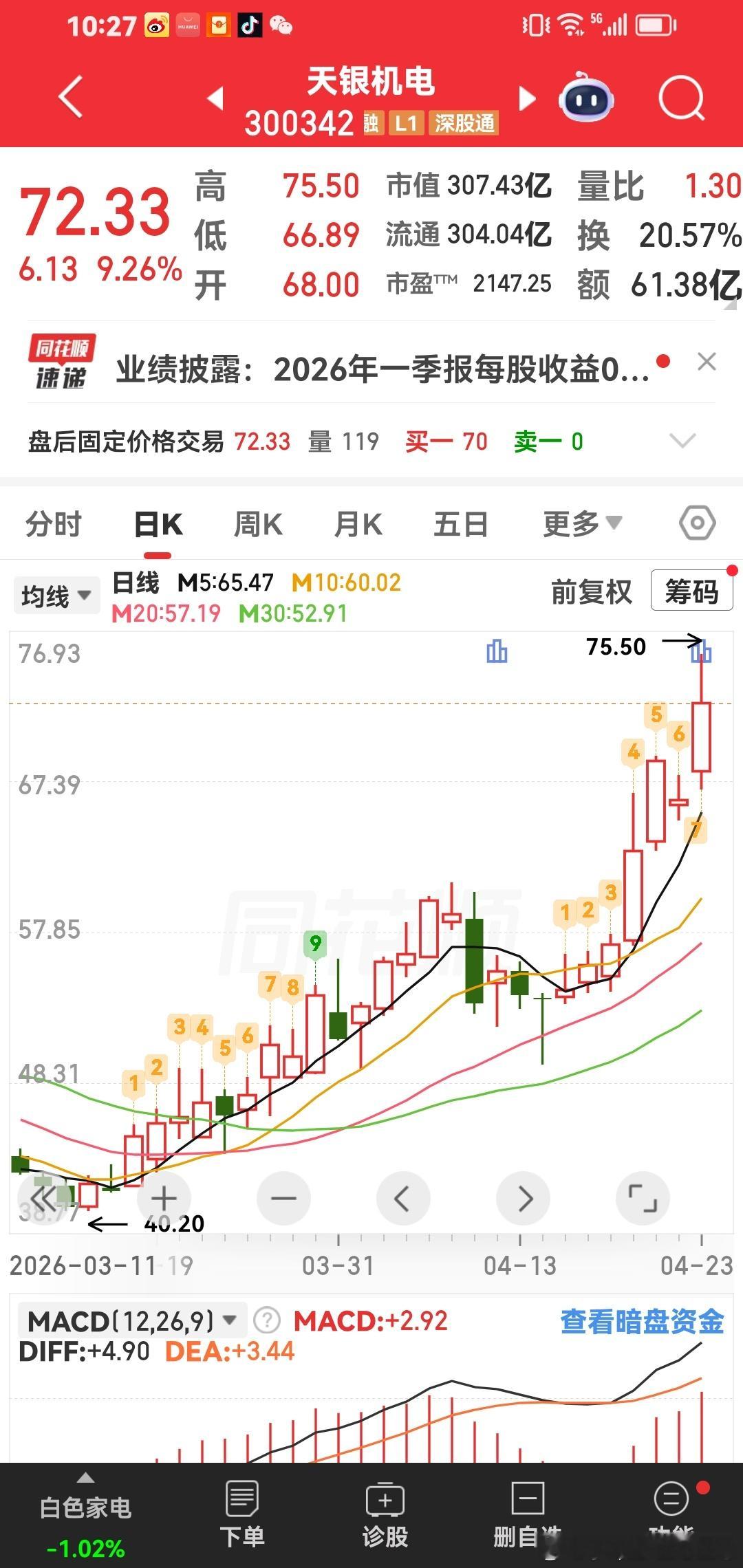The image size is (743, 1568).
Task: Open the search magnifier icon
Action: click(x=680, y=98)
